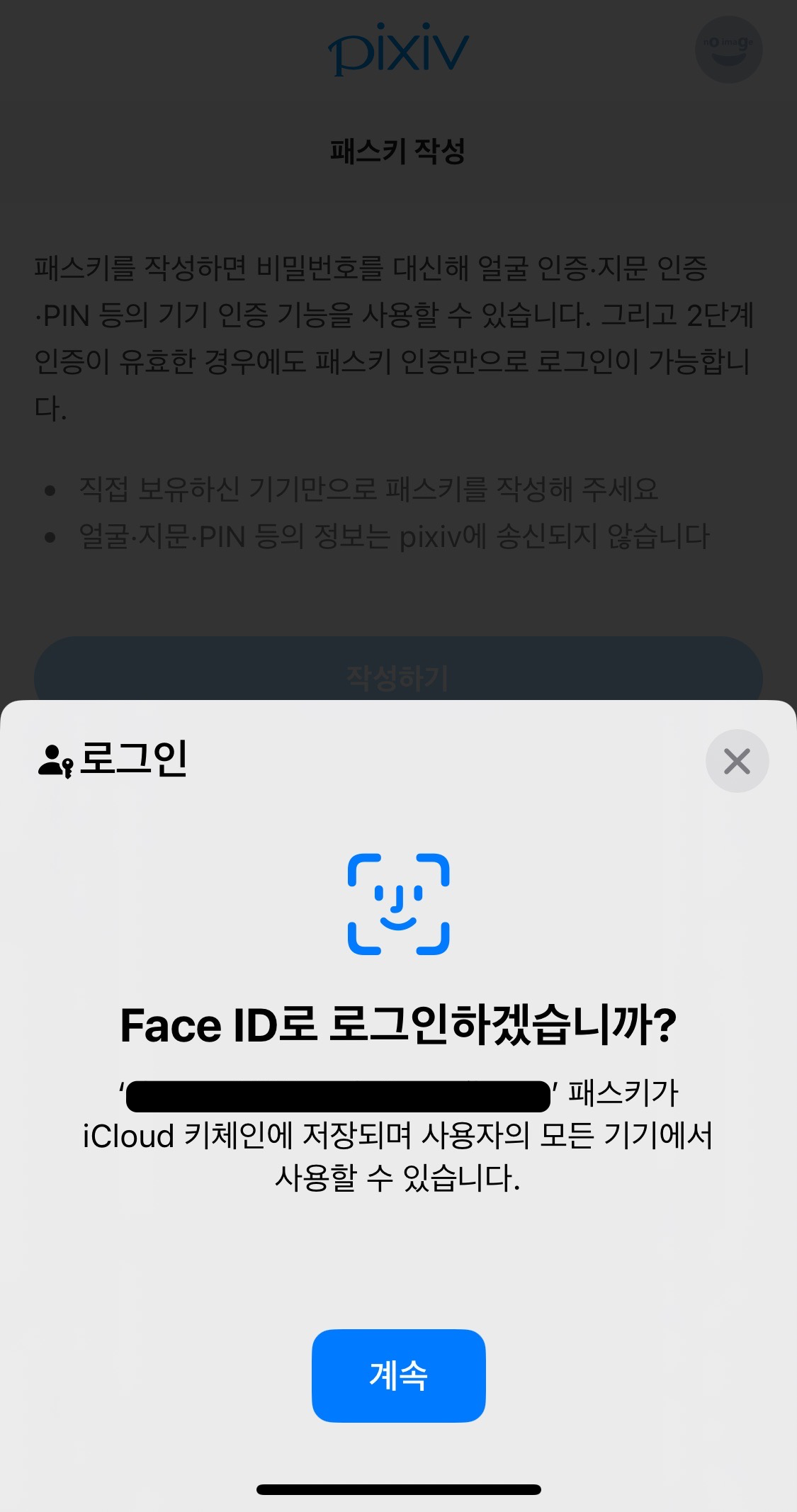
Task: Tap the 계속 button to continue
Action: tap(398, 1375)
